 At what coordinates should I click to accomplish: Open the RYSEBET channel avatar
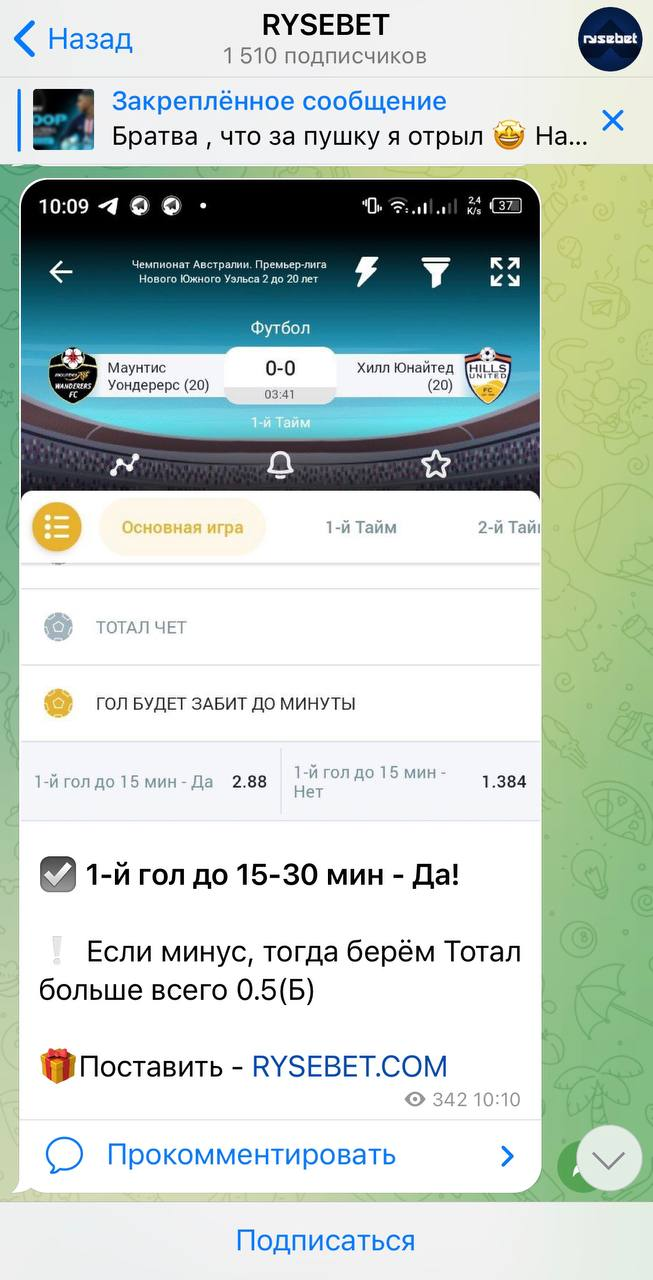[610, 39]
